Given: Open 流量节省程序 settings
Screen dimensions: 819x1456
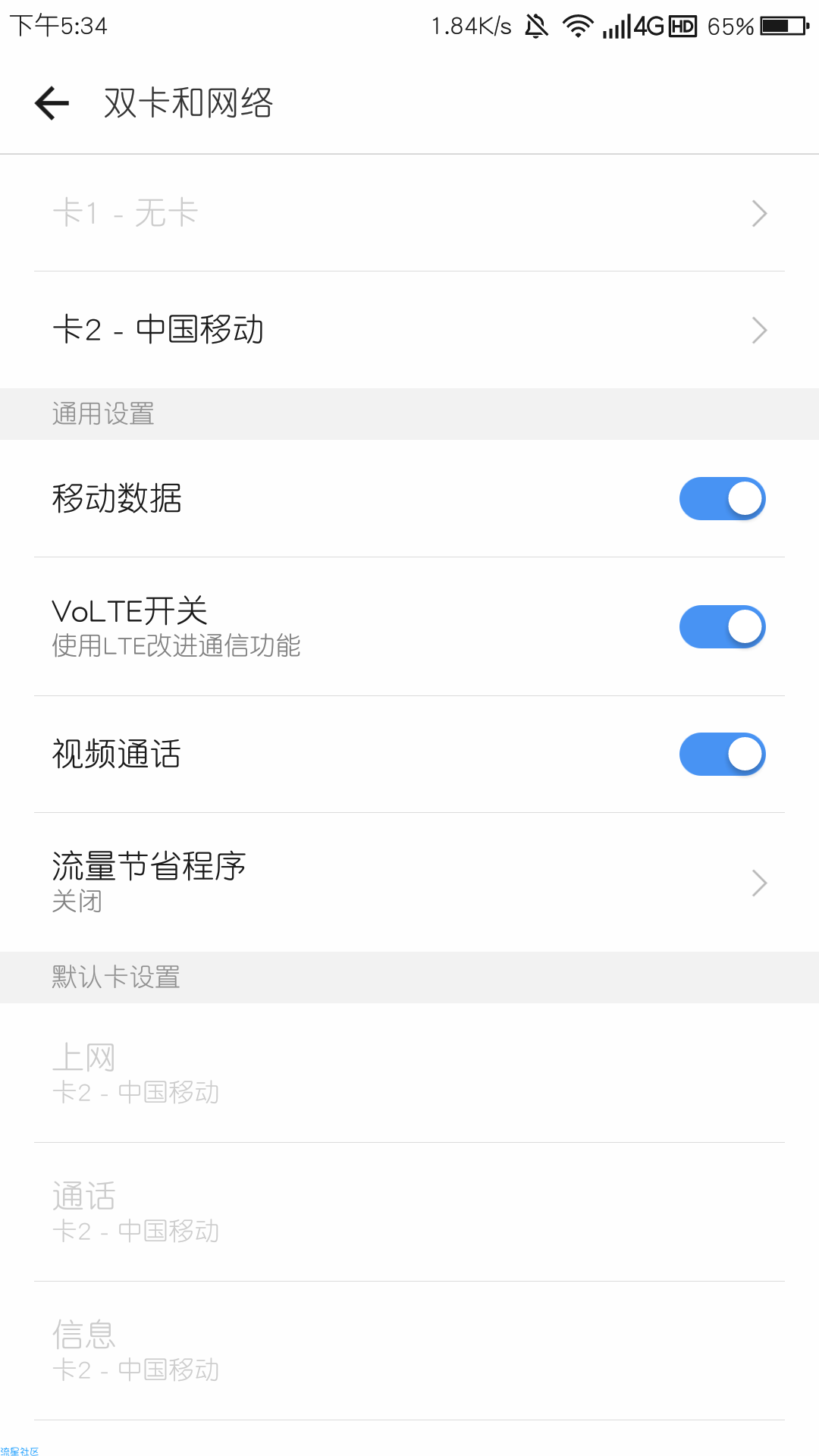Looking at the screenshot, I should point(409,883).
